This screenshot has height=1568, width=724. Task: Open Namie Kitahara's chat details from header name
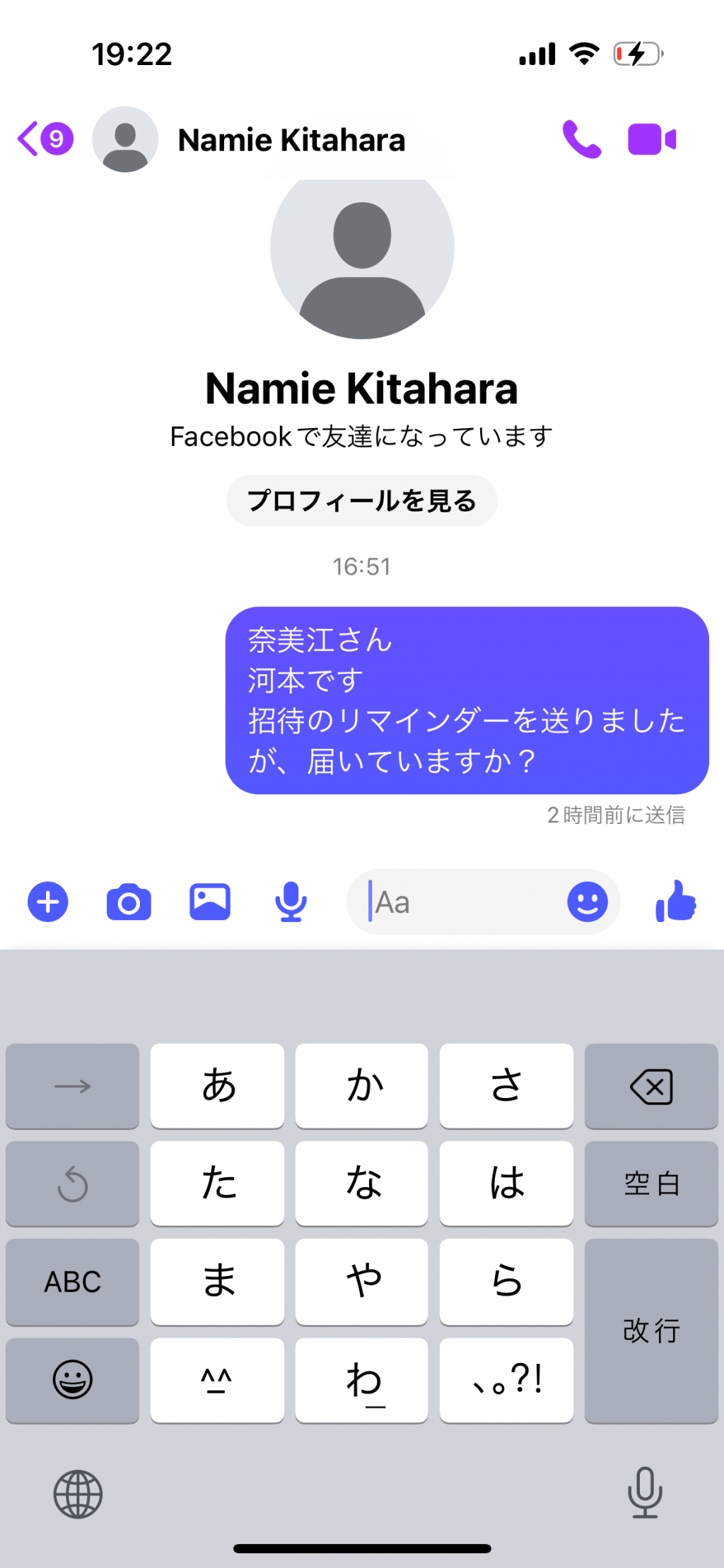(291, 140)
